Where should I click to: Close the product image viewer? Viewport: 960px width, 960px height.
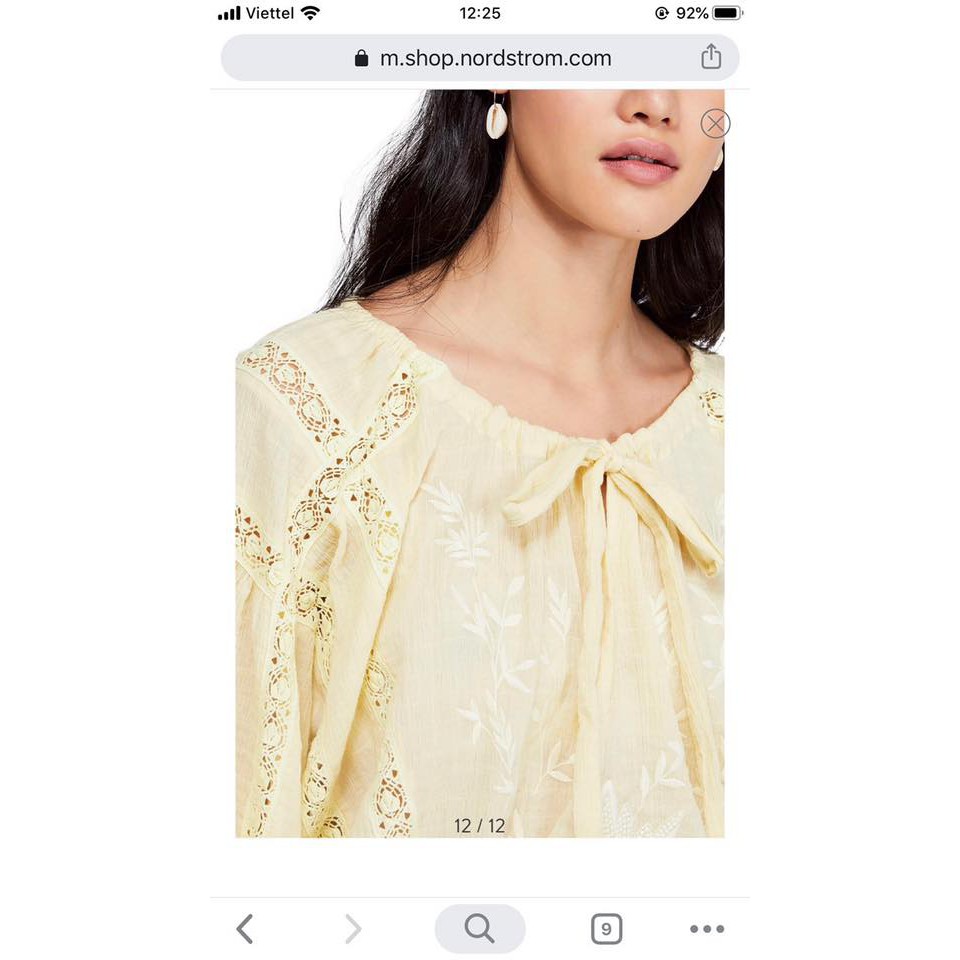(x=715, y=124)
